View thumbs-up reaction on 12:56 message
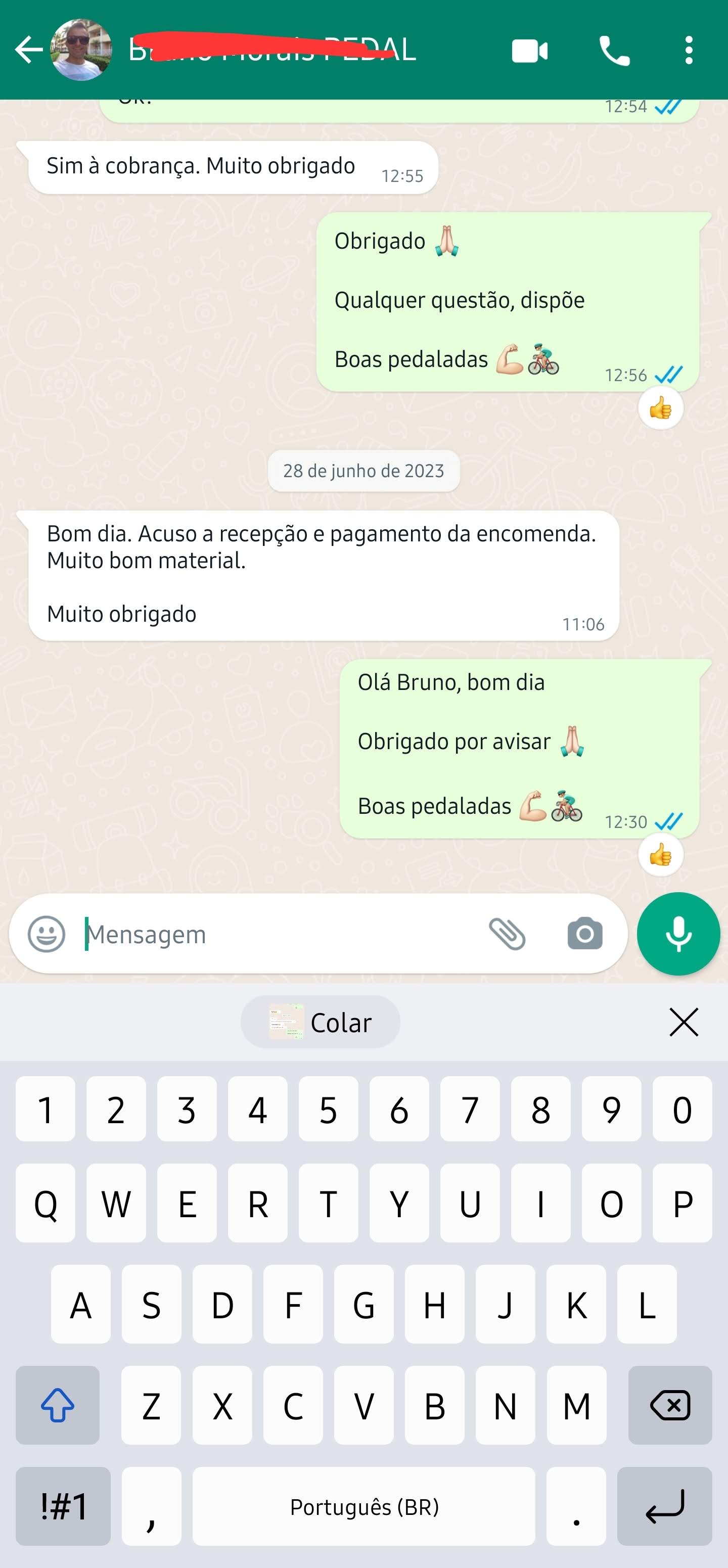 tap(660, 408)
